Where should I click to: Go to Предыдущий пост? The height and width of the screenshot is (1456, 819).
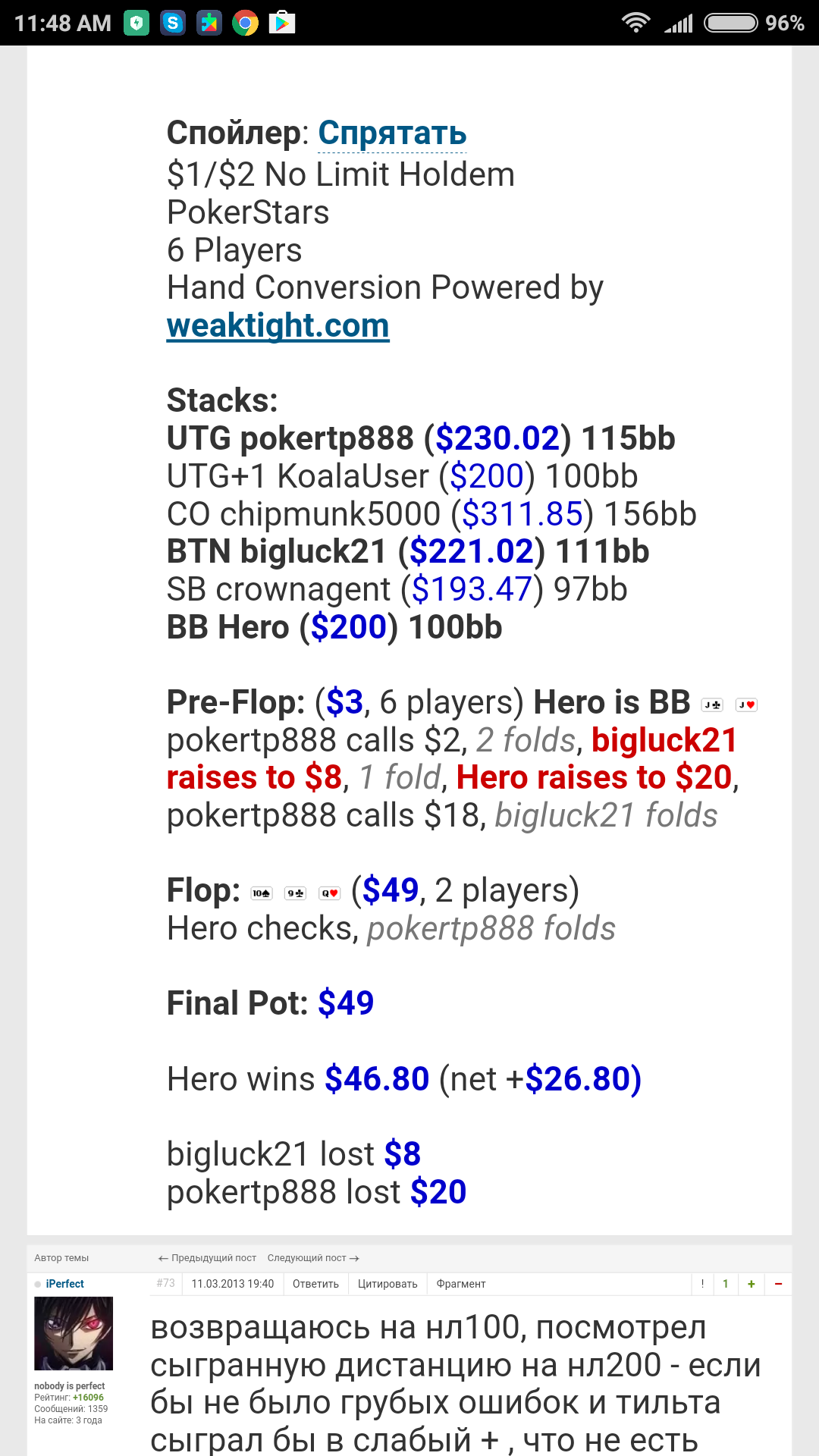point(207,1258)
